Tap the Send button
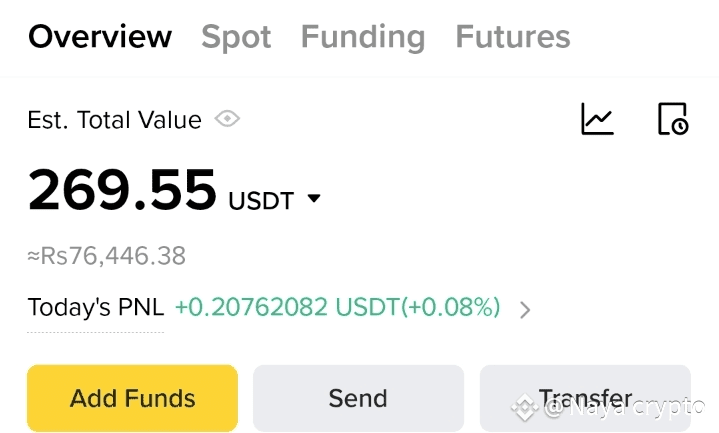Image resolution: width=719 pixels, height=433 pixels. 358,398
